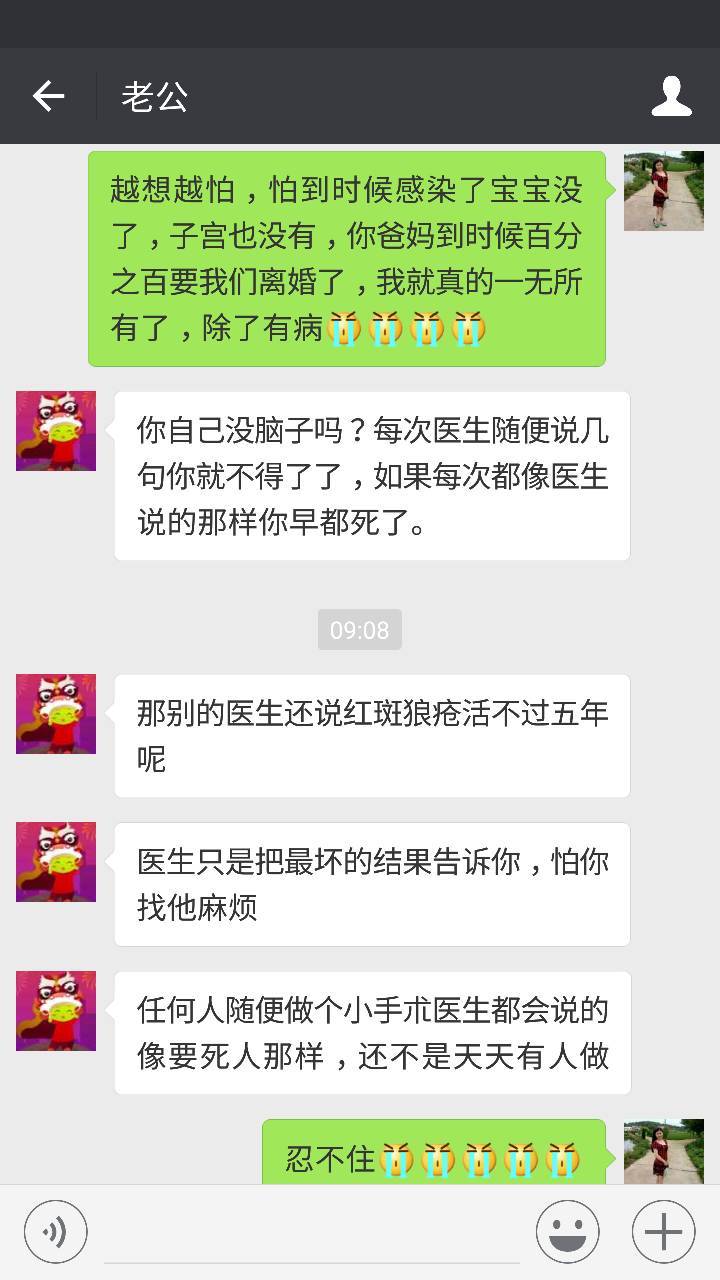This screenshot has width=720, height=1280.
Task: Switch to voice message input
Action: pos(56,1232)
